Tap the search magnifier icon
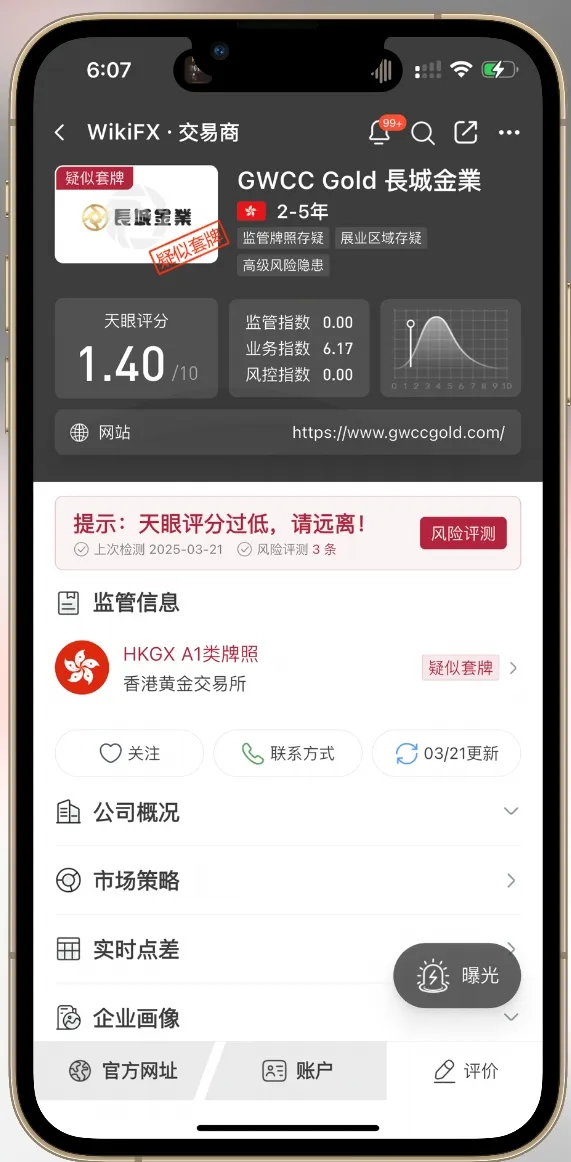 pyautogui.click(x=423, y=133)
